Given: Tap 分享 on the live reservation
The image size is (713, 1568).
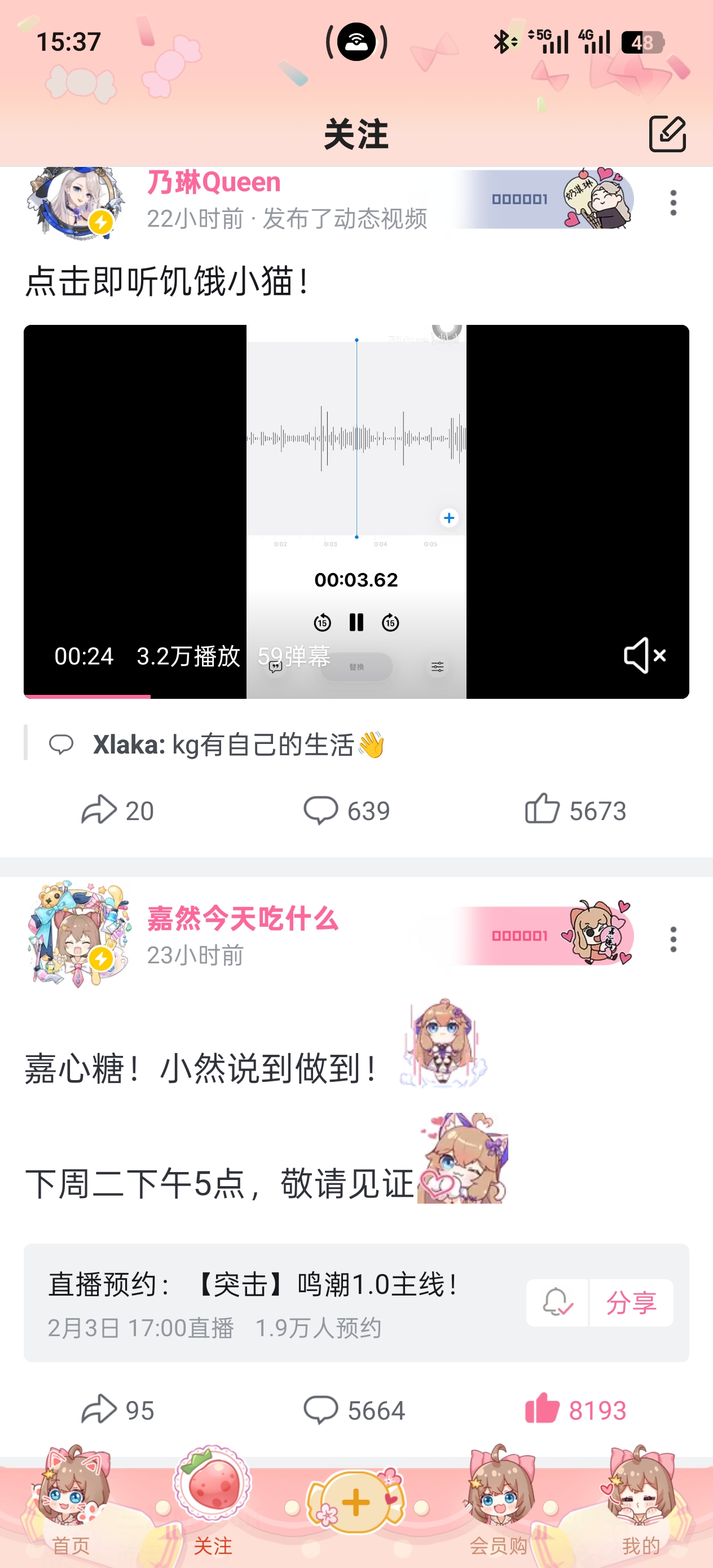Looking at the screenshot, I should [631, 1302].
